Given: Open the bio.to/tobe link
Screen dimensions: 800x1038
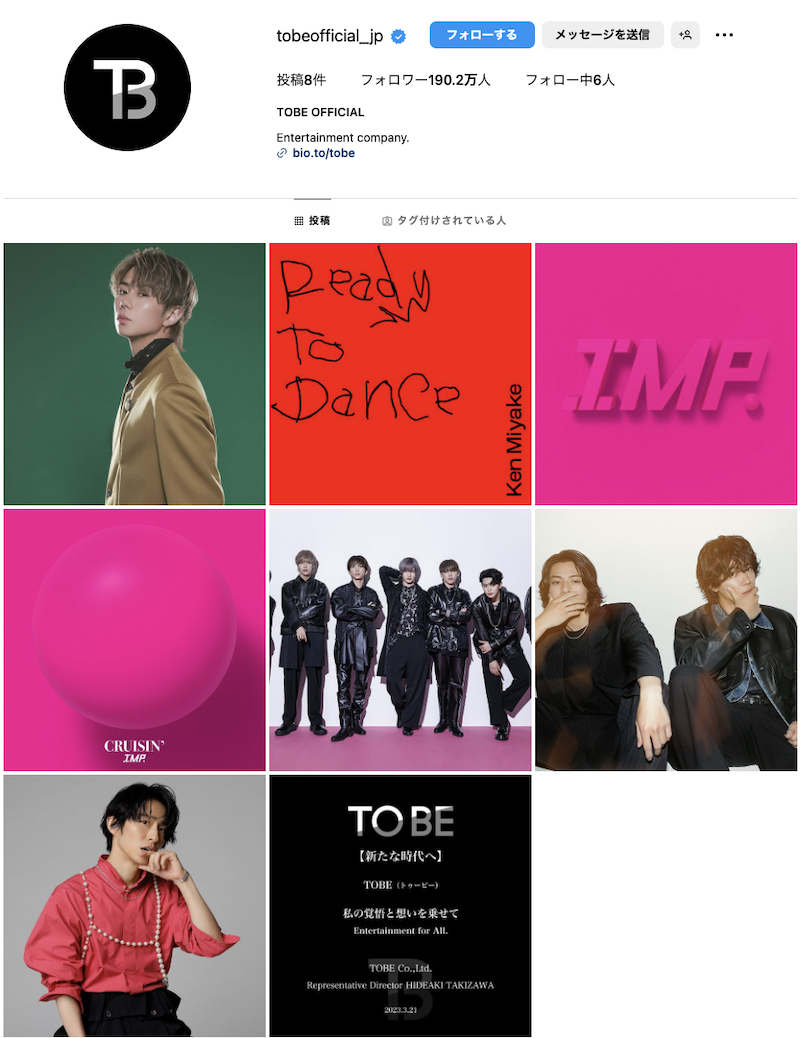Looking at the screenshot, I should click(x=323, y=153).
